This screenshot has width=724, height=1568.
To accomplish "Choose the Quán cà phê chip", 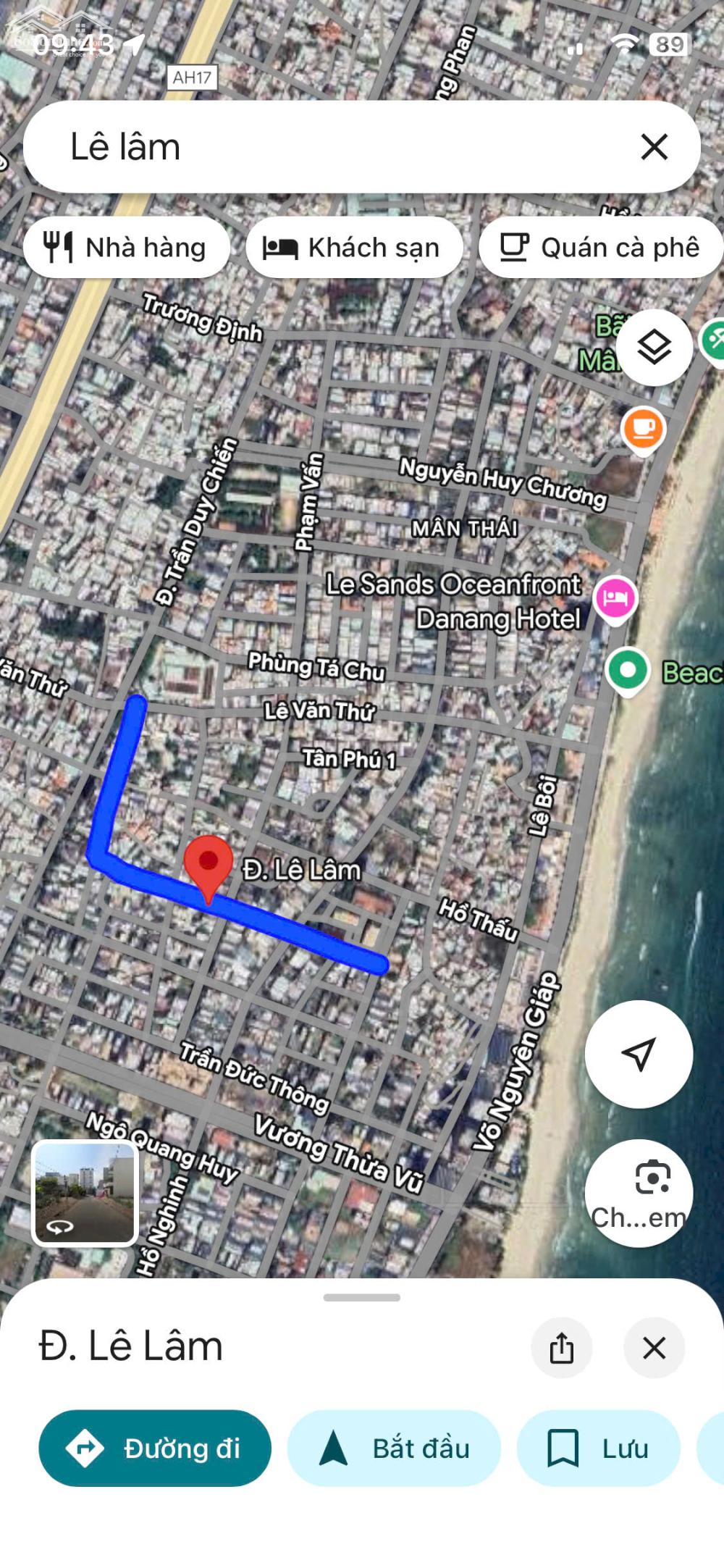I will pyautogui.click(x=601, y=248).
